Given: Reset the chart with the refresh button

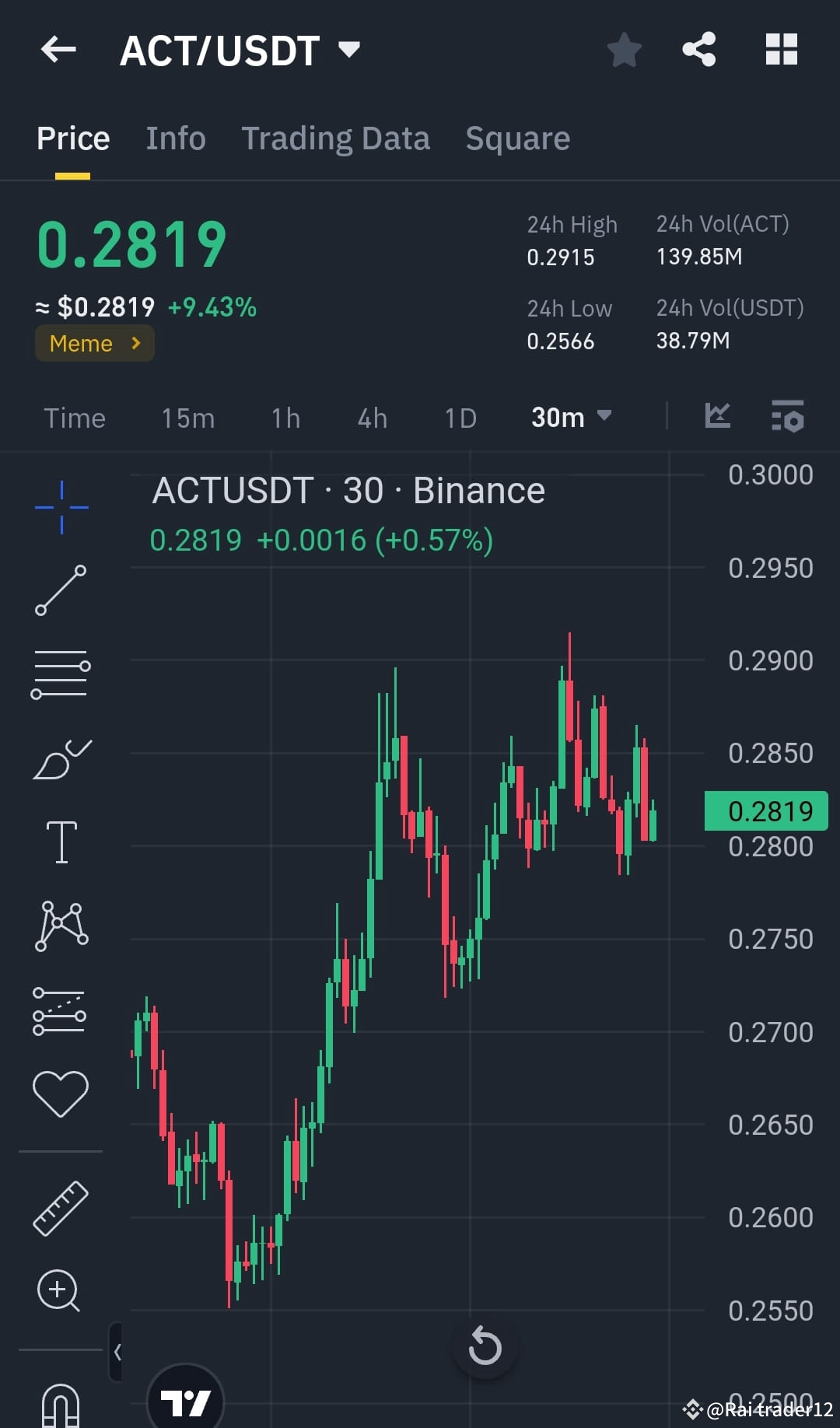Looking at the screenshot, I should pos(485,1348).
